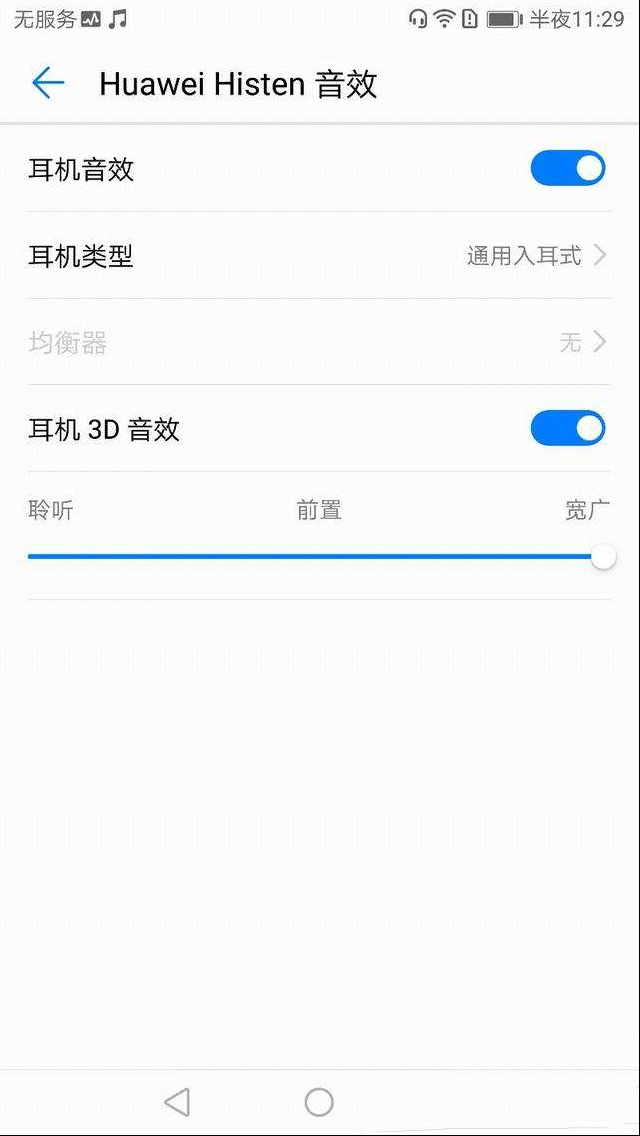640x1136 pixels.
Task: Tap the system home circle button
Action: (x=319, y=1102)
